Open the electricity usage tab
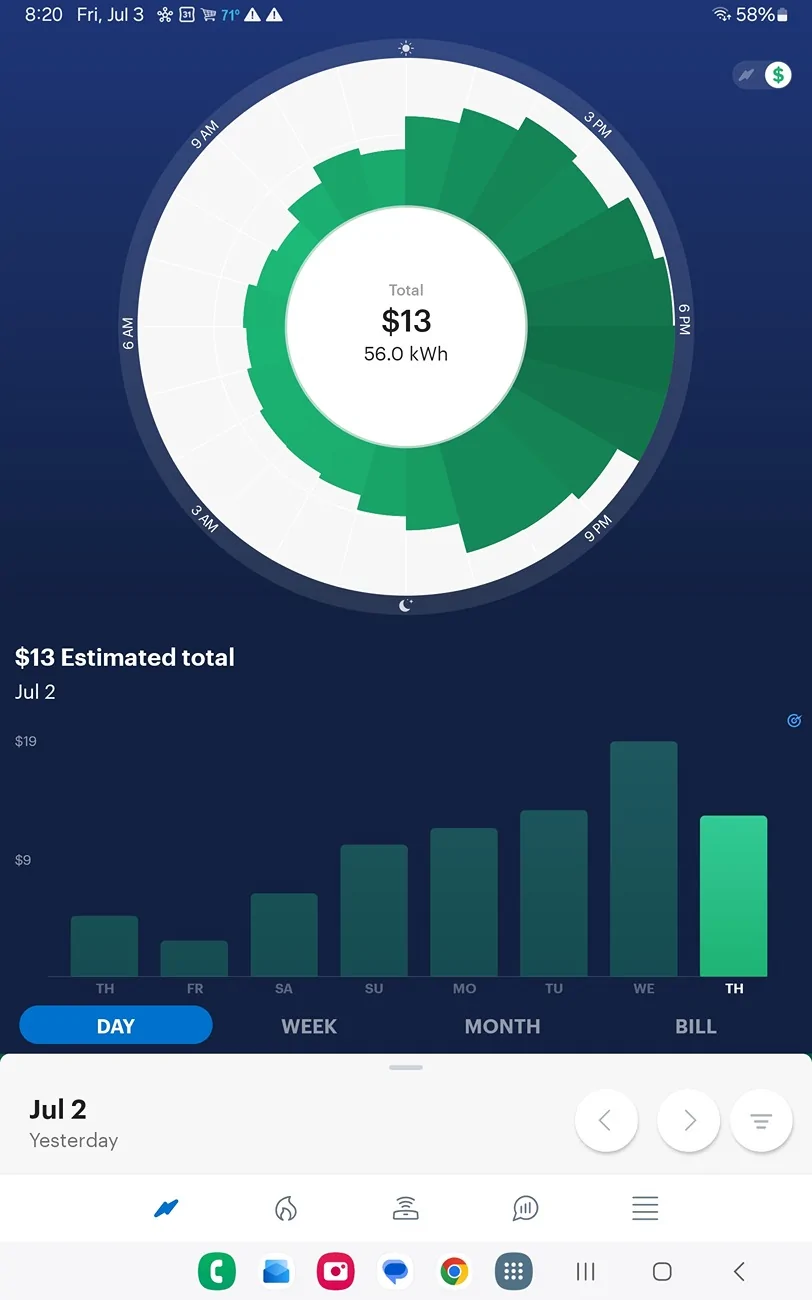Screen dimensions: 812x1300 point(166,1208)
